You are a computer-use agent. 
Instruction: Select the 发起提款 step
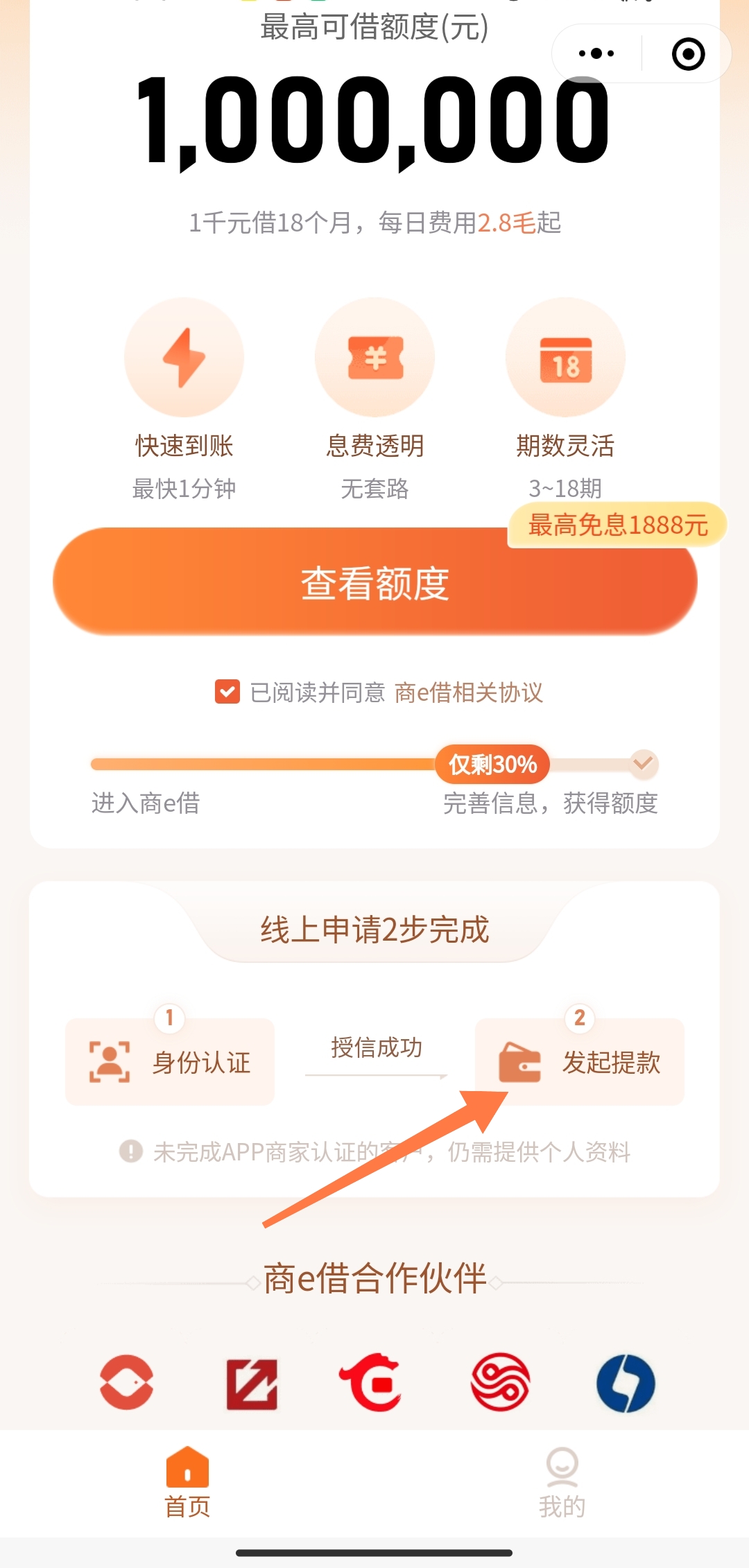click(x=579, y=1062)
